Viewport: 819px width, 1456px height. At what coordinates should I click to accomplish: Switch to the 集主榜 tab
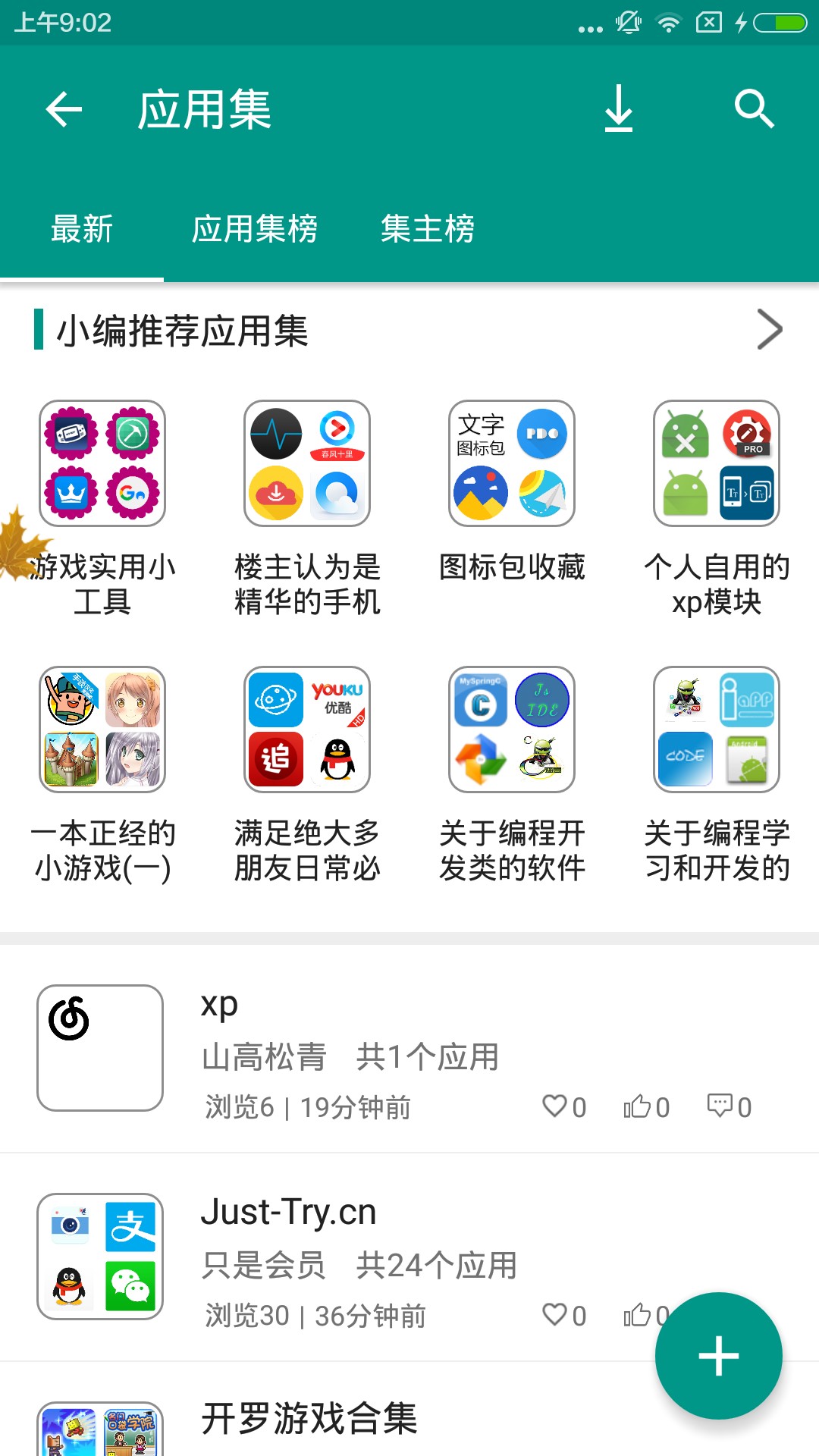pyautogui.click(x=428, y=228)
